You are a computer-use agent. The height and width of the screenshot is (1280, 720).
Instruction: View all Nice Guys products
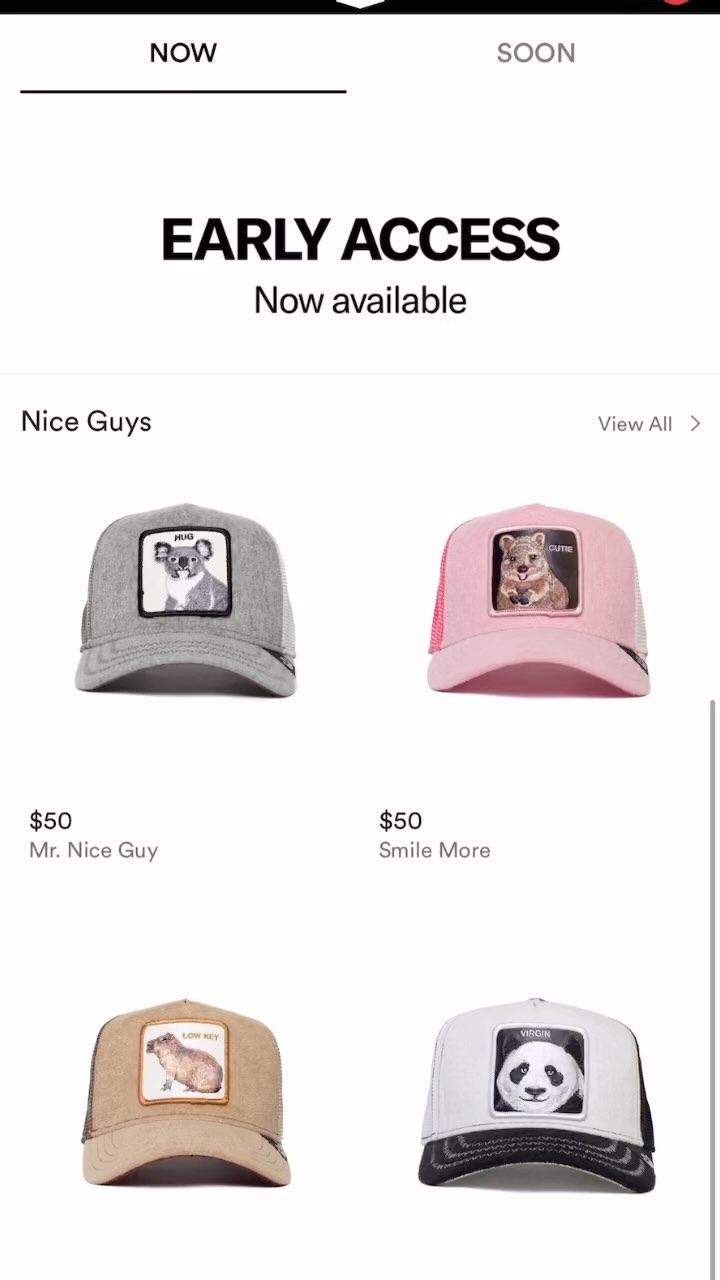(648, 424)
